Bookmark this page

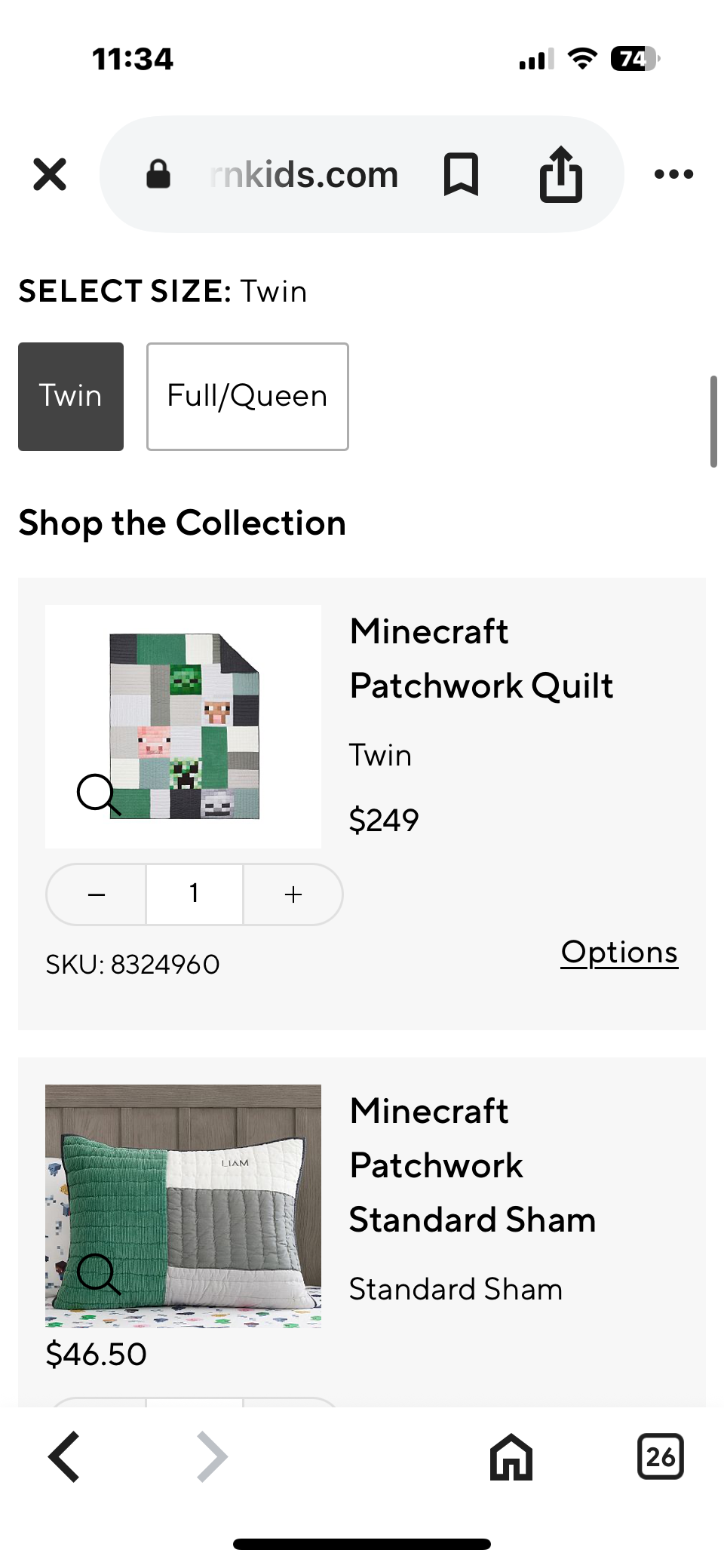click(x=461, y=174)
